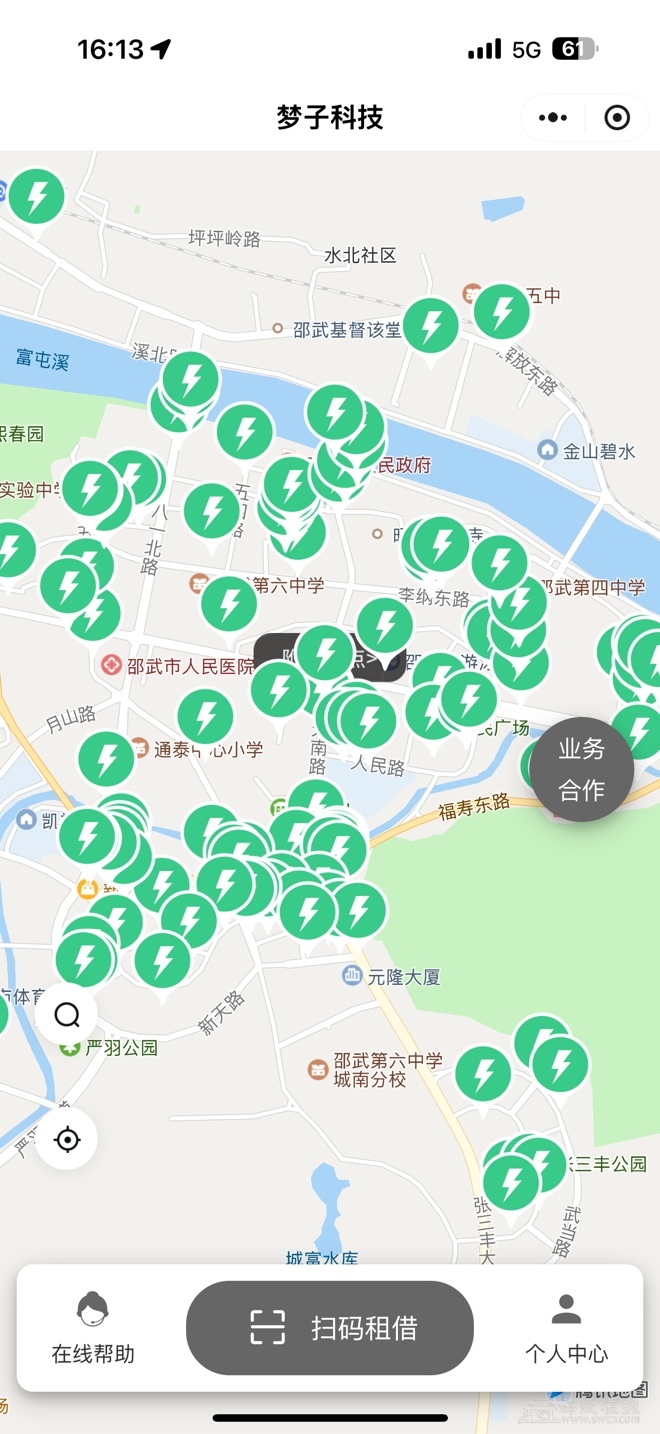Viewport: 660px width, 1434px height.
Task: Open the mini program overflow menu
Action: point(552,118)
